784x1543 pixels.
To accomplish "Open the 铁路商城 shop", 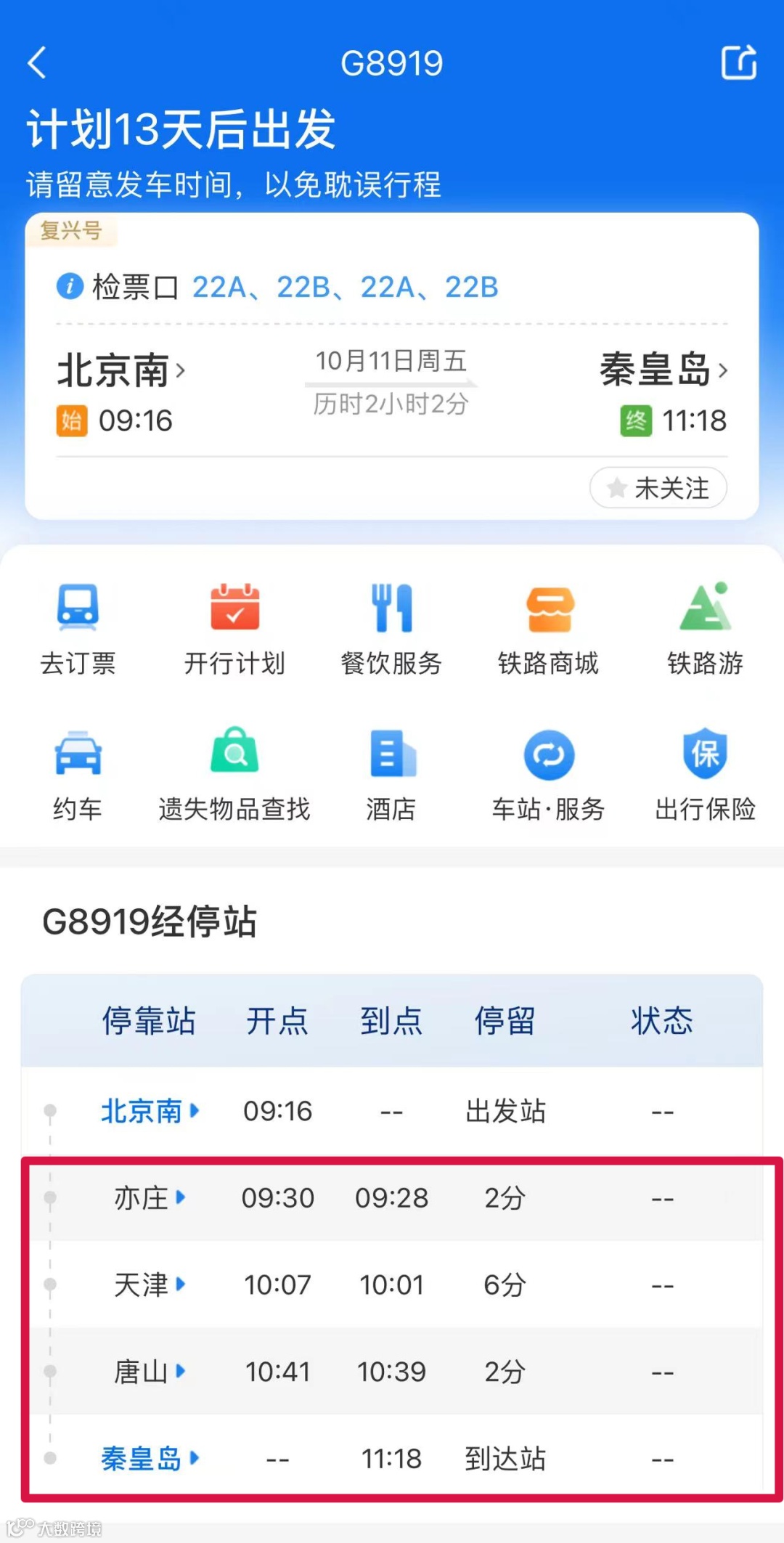I will [x=549, y=629].
